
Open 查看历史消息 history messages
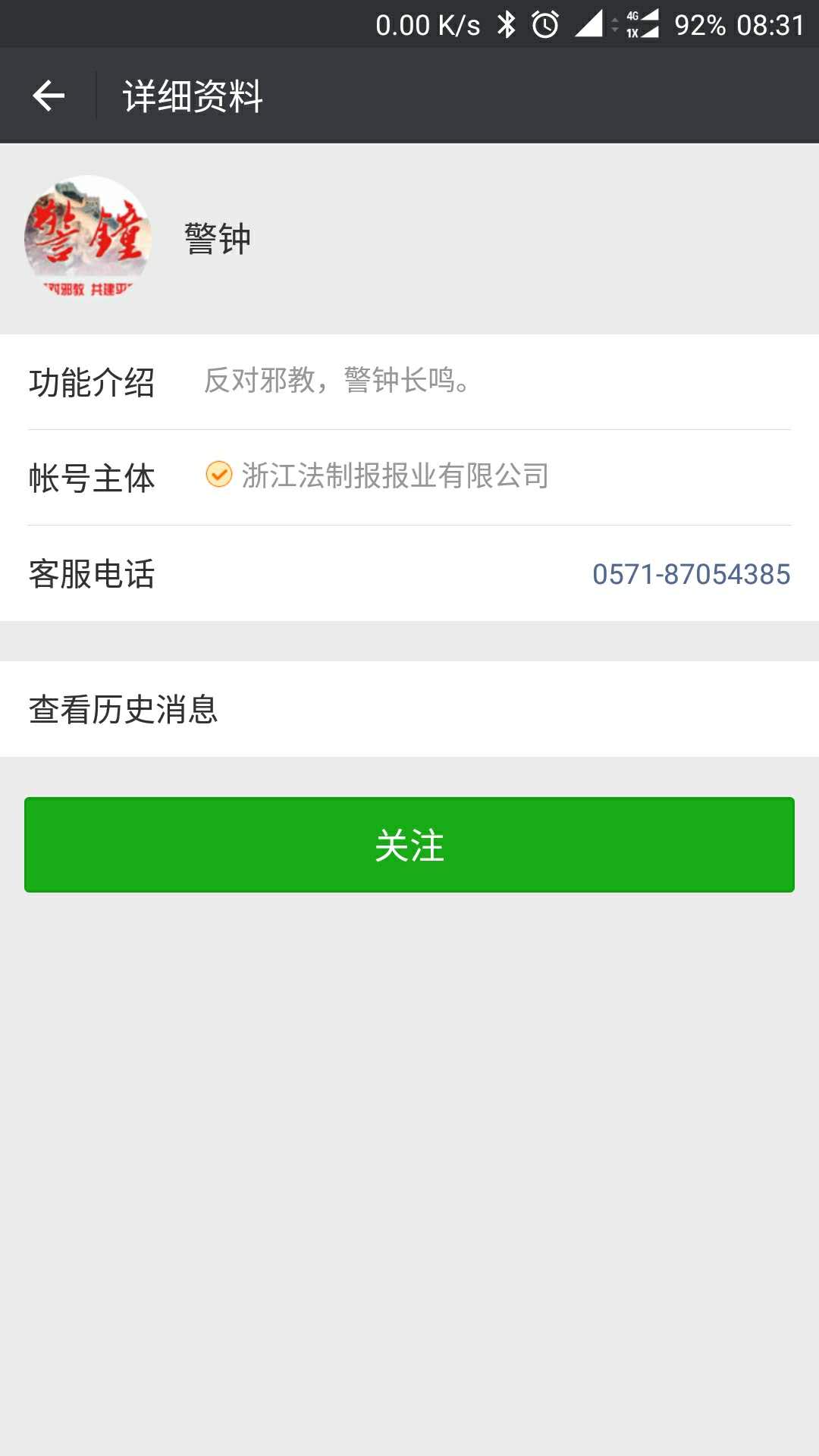[409, 709]
